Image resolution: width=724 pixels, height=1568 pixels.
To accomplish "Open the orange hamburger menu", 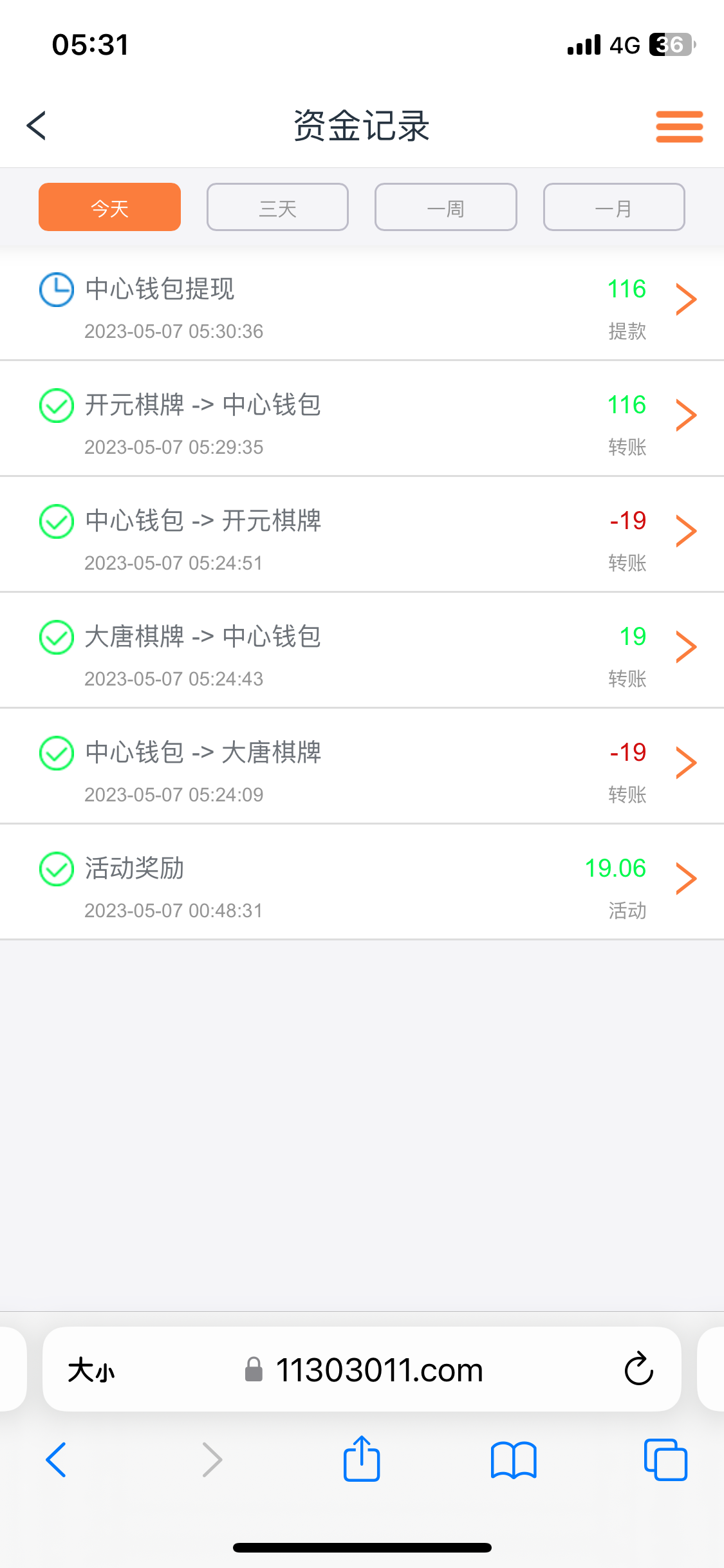I will coord(679,126).
